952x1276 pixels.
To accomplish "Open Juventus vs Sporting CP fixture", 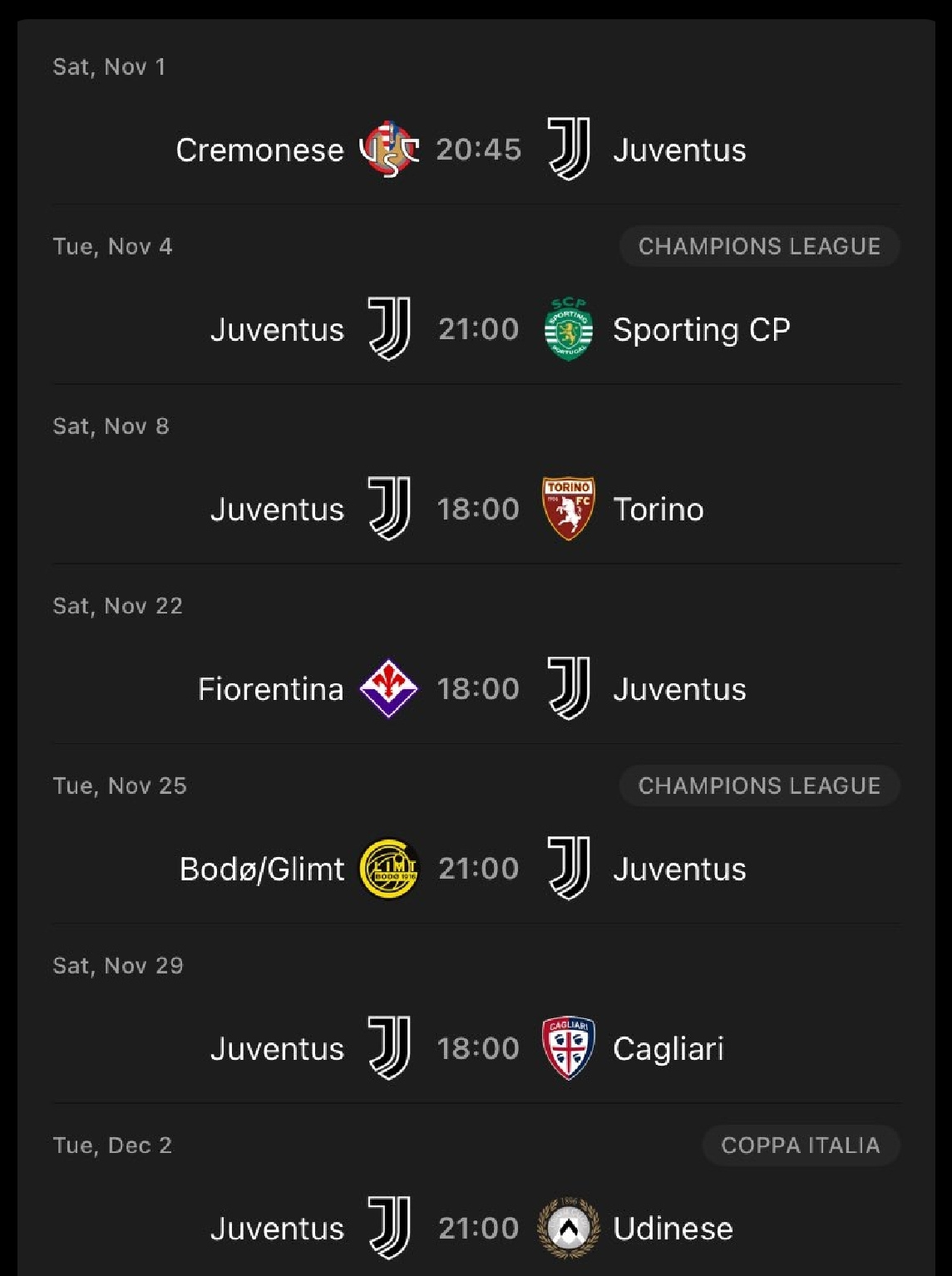I will tap(477, 329).
